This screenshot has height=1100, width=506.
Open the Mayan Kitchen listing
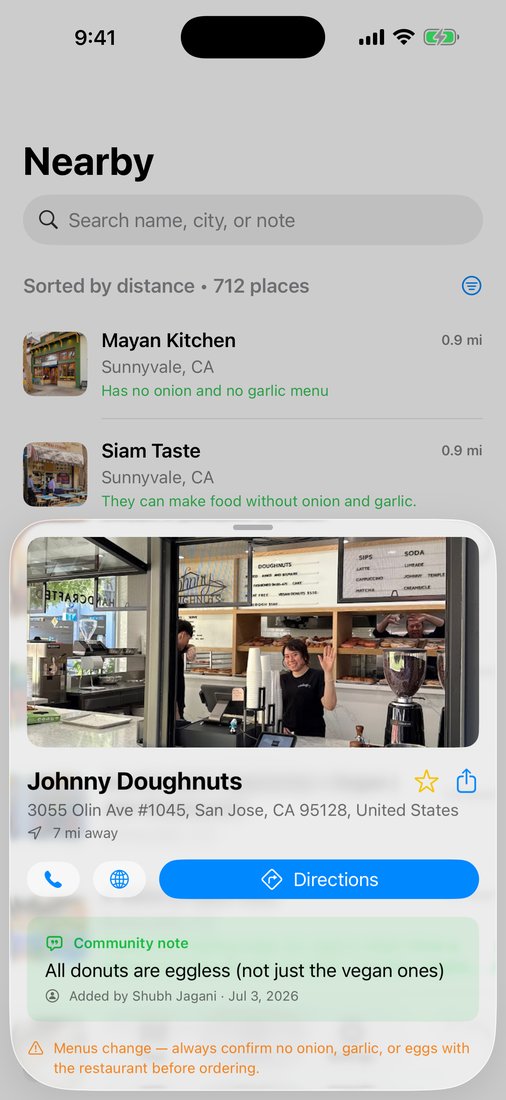(x=253, y=364)
